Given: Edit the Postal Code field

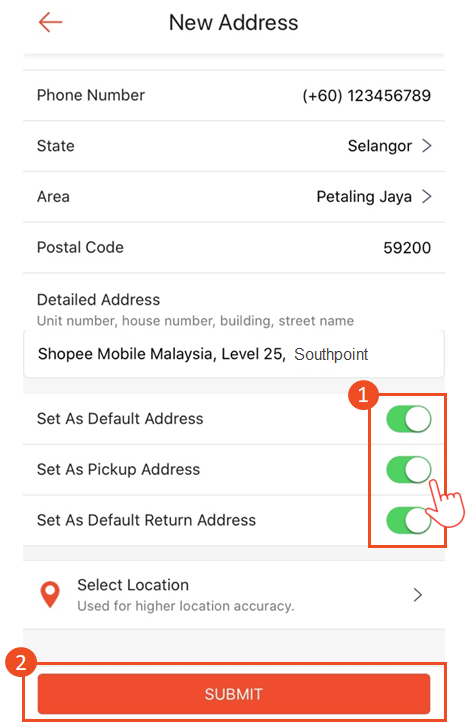Looking at the screenshot, I should point(234,247).
